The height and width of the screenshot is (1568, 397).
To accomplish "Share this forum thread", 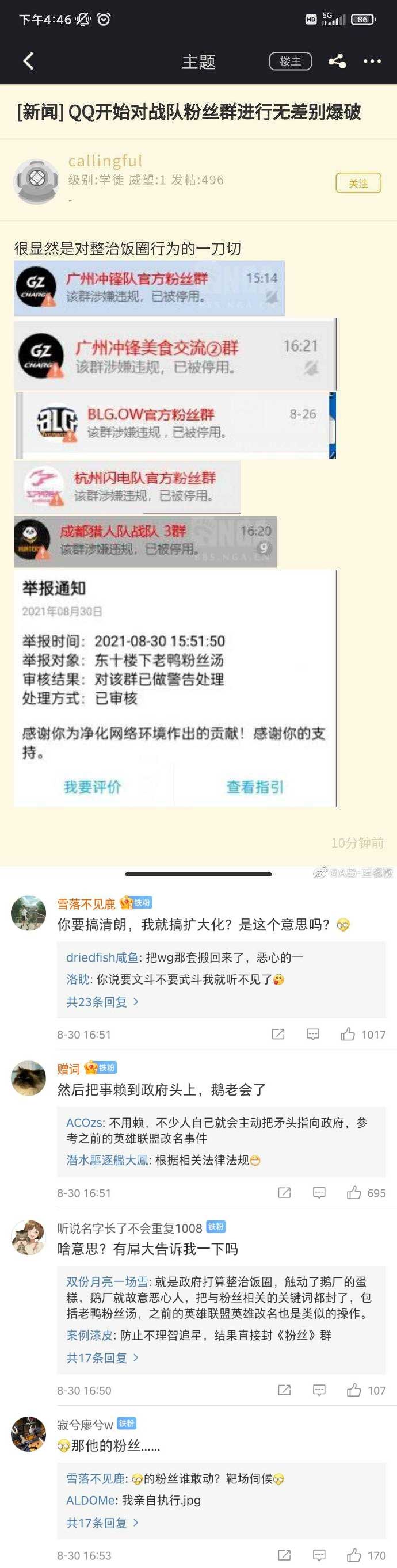I will [337, 61].
